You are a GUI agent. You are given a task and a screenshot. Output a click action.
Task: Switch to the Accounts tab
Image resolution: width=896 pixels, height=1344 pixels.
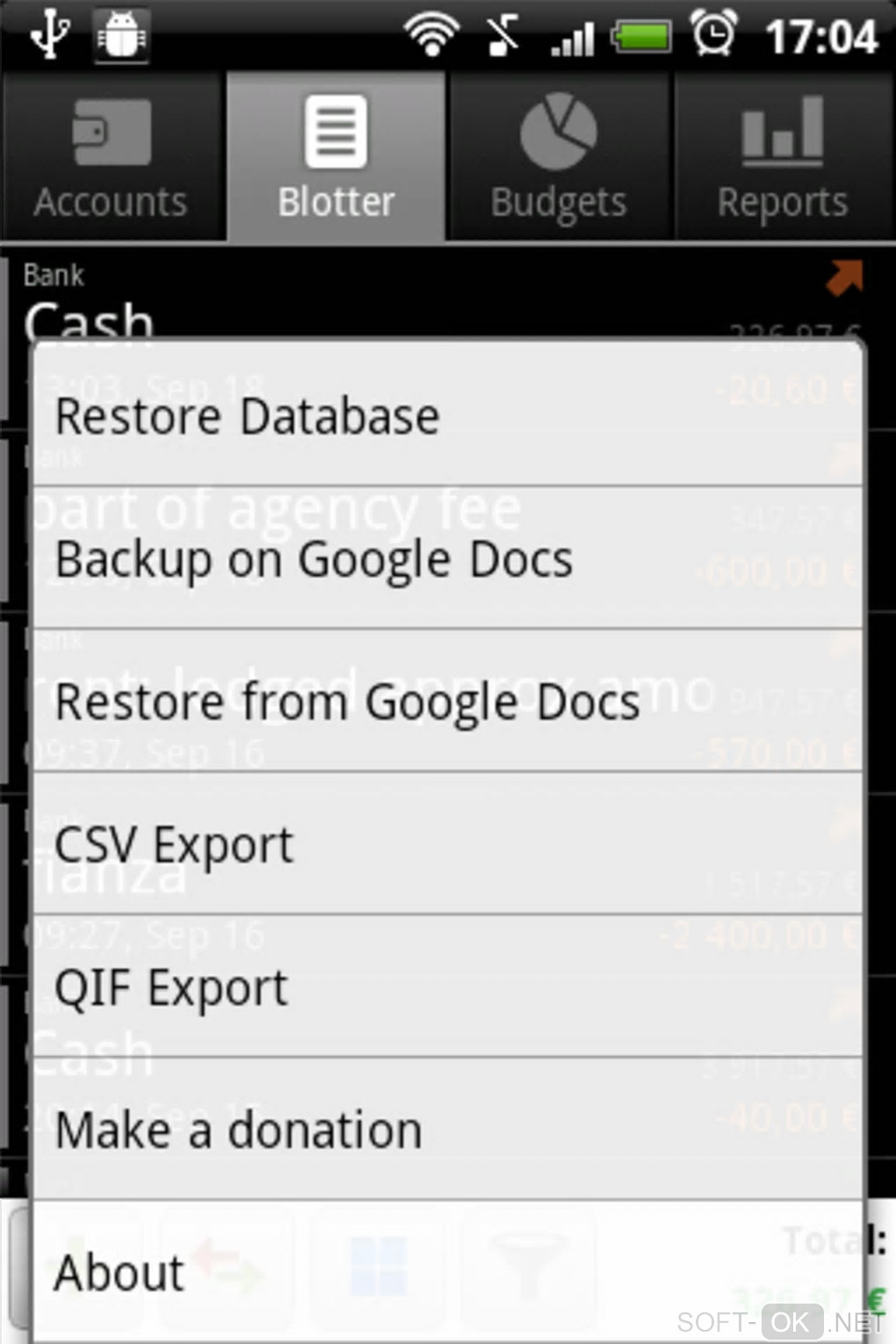(x=112, y=158)
